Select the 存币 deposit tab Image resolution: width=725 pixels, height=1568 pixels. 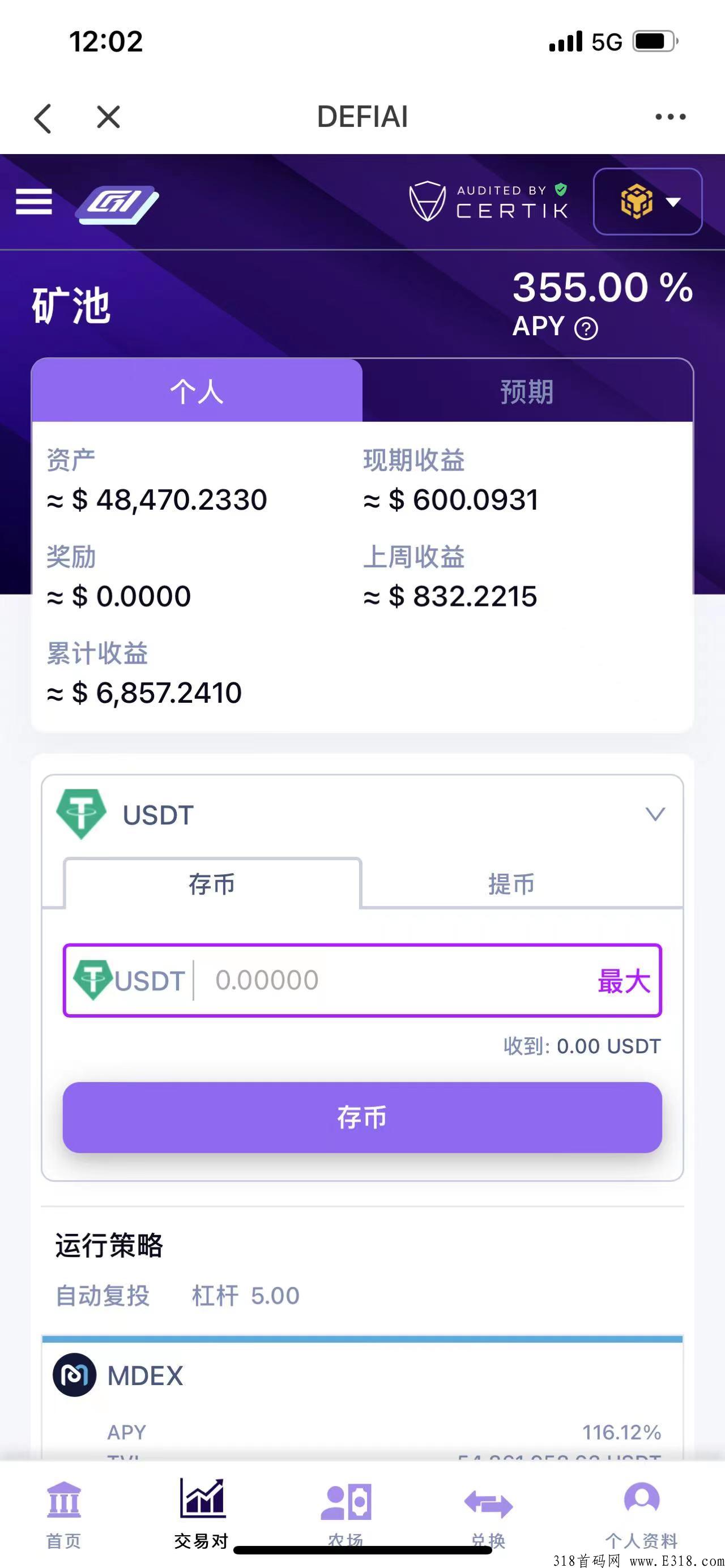point(212,884)
